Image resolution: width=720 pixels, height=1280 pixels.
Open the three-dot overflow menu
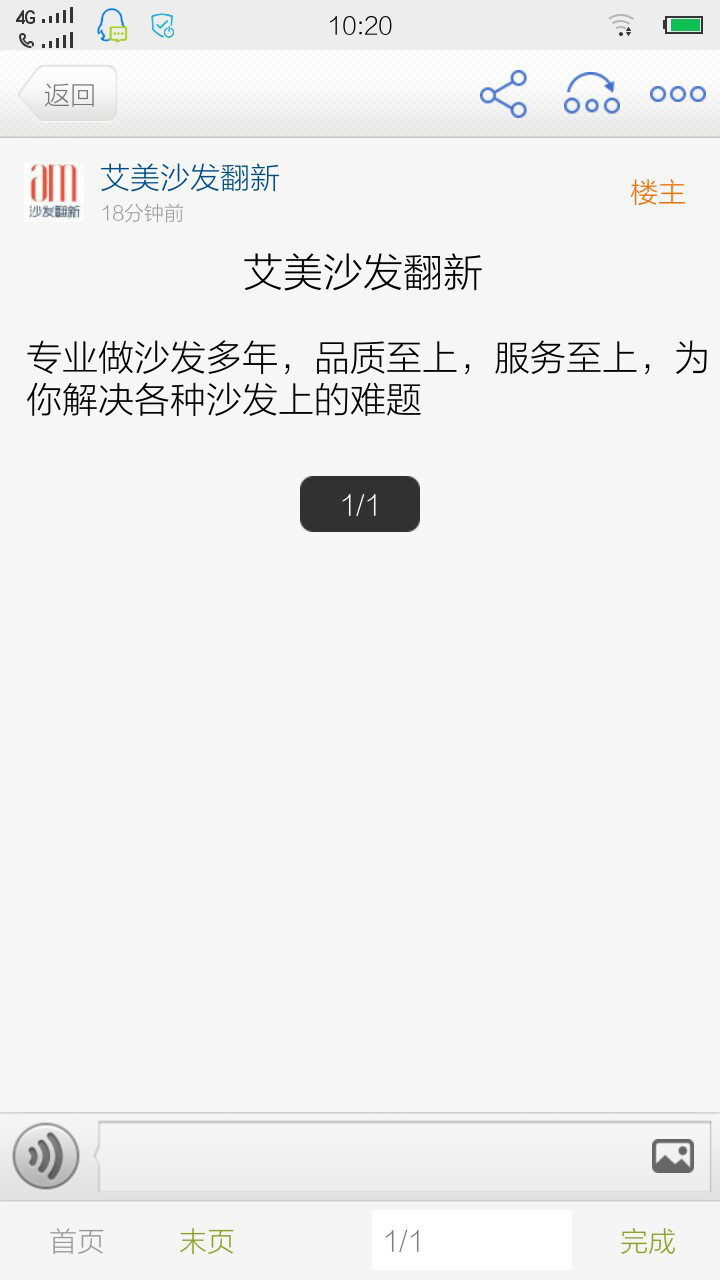677,94
